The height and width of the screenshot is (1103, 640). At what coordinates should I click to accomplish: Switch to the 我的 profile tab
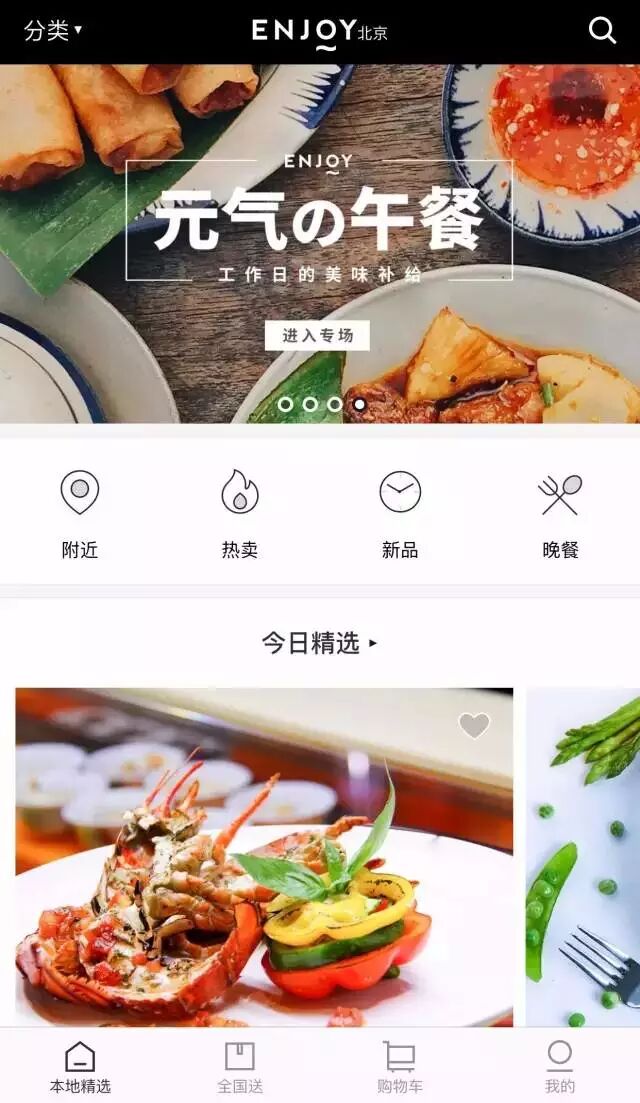(x=560, y=1066)
